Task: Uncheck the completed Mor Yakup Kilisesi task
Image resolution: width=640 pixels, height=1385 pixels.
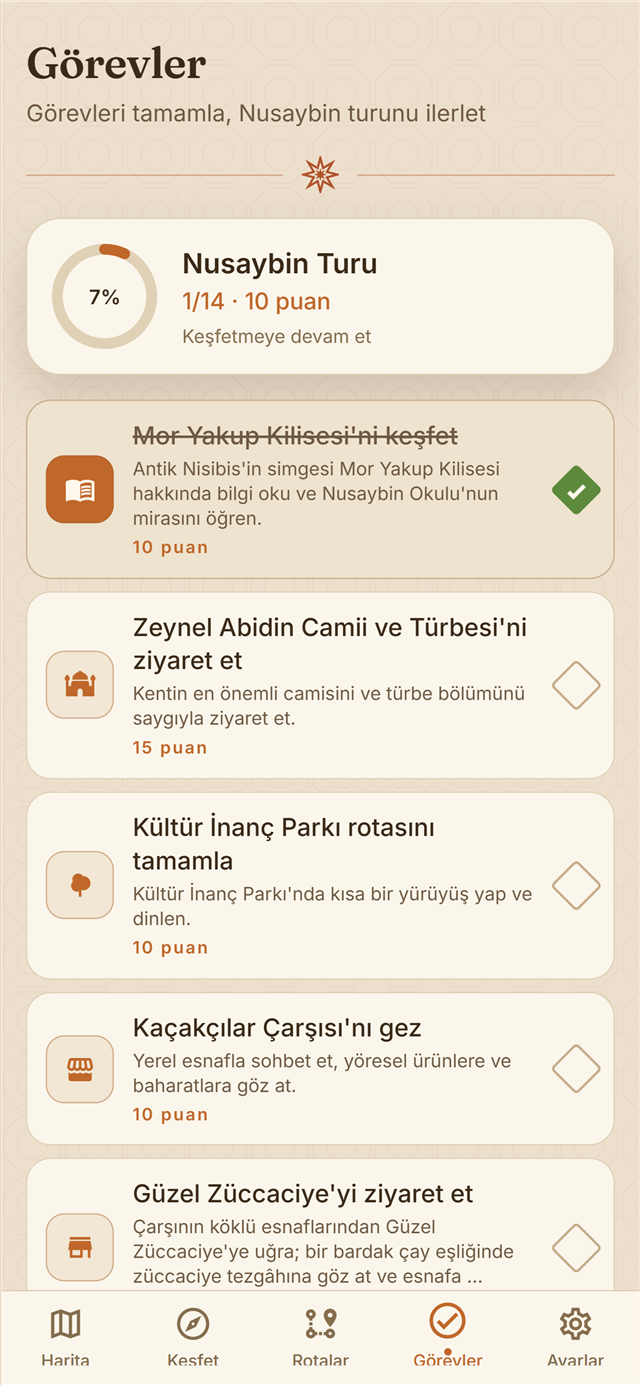Action: pyautogui.click(x=576, y=490)
